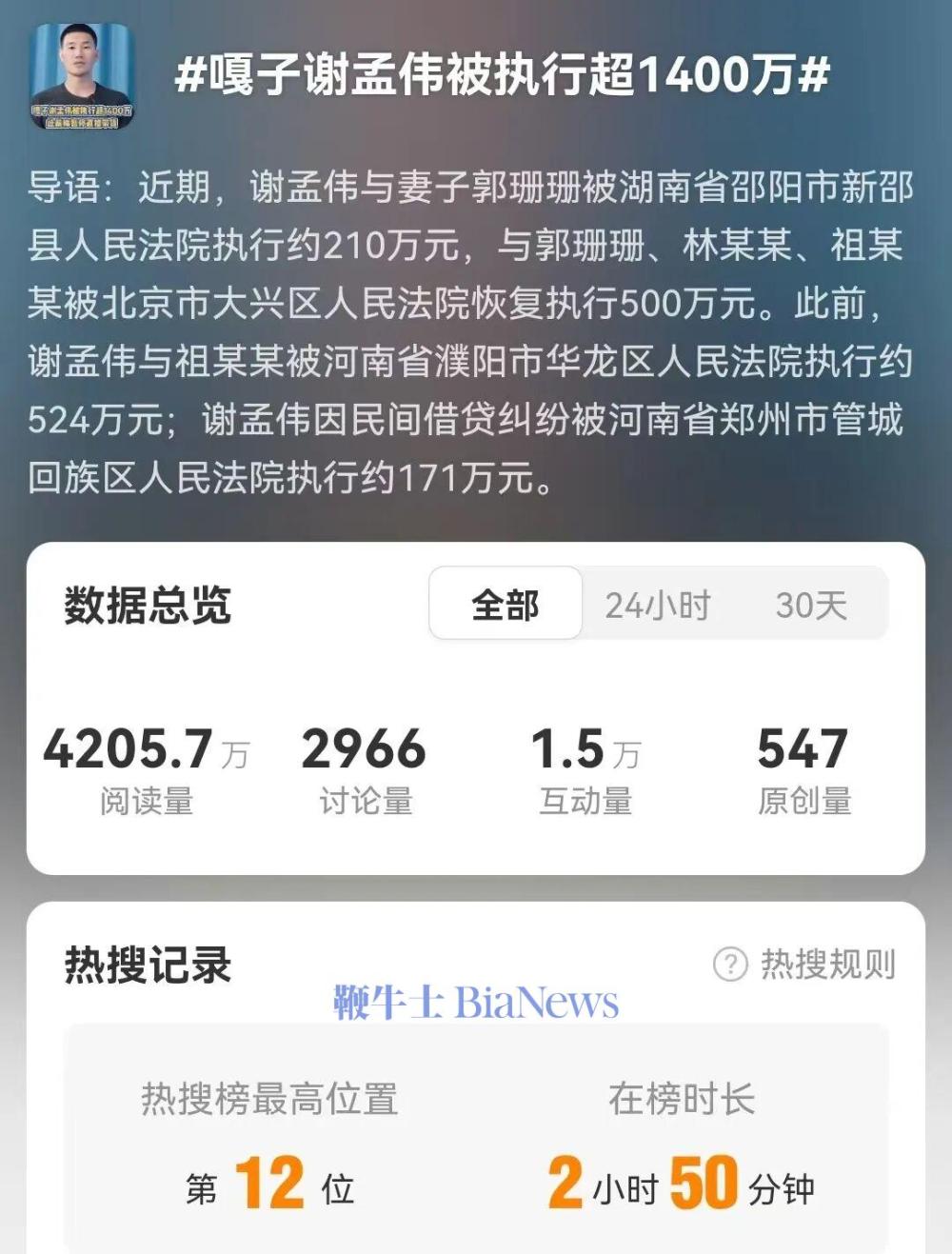Switch to the 24小时 data tab

click(658, 605)
